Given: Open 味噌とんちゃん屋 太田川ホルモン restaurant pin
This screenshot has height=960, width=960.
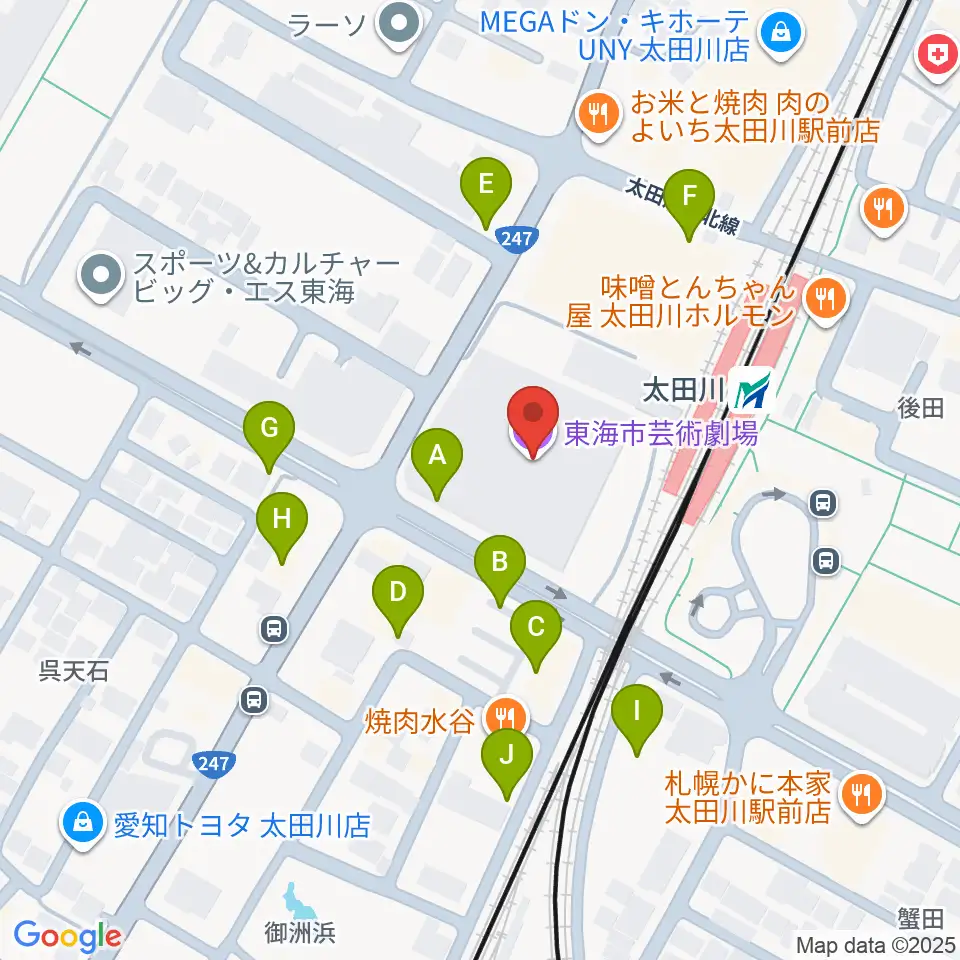Looking at the screenshot, I should (x=827, y=301).
